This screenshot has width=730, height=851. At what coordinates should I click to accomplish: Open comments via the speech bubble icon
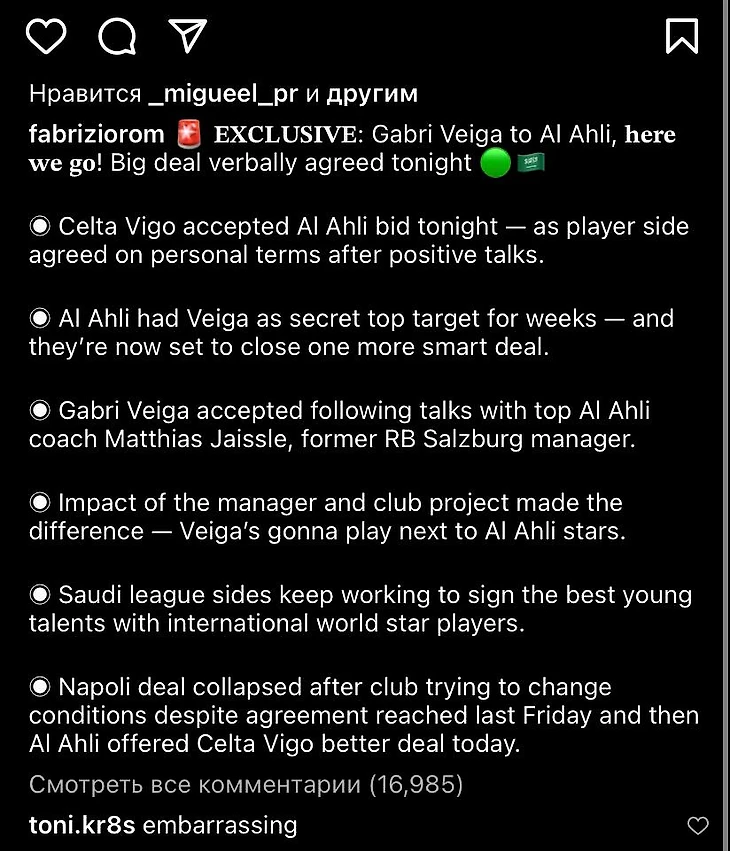pos(117,37)
